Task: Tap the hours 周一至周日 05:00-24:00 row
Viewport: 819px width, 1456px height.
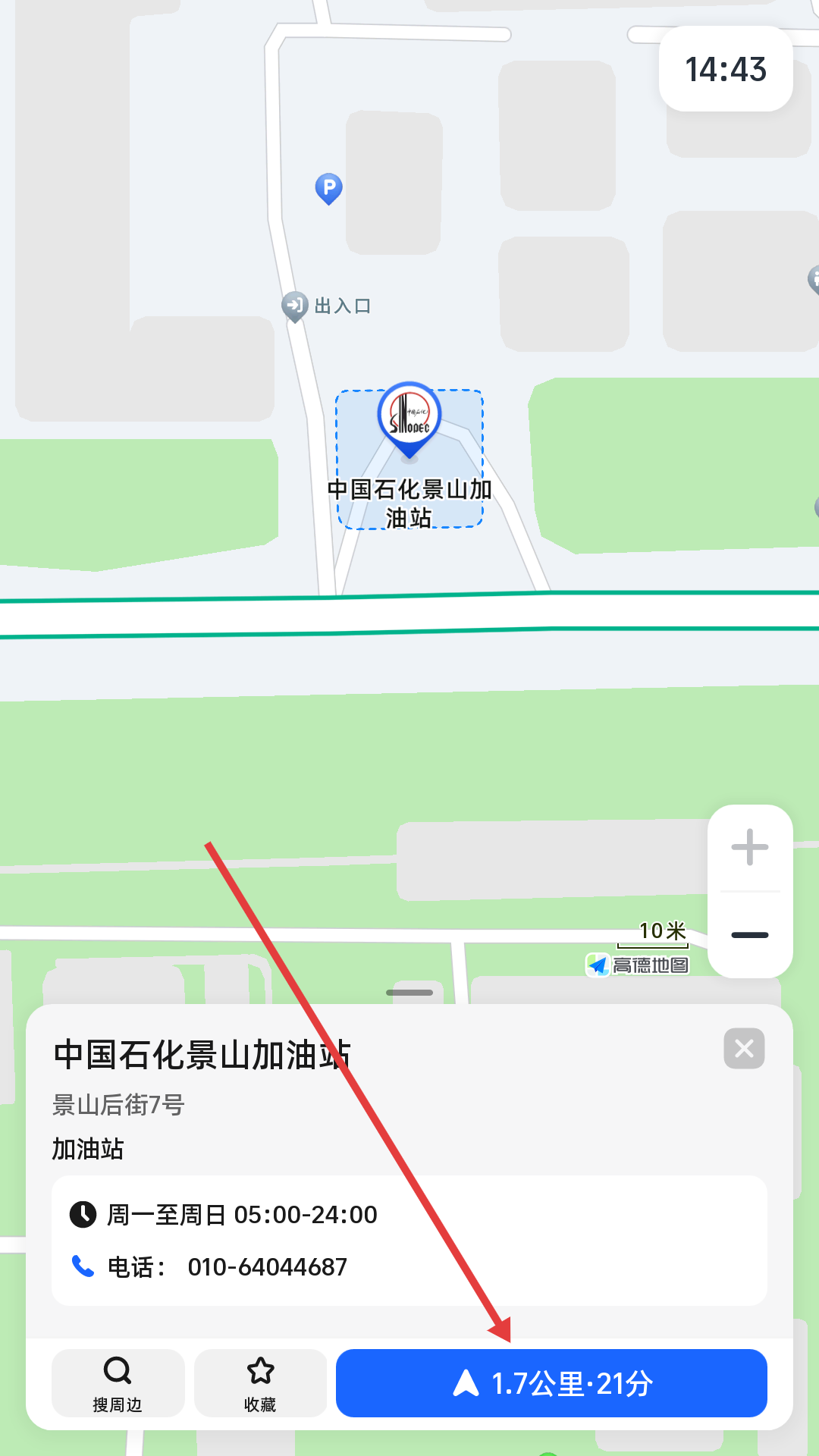Action: point(241,1214)
